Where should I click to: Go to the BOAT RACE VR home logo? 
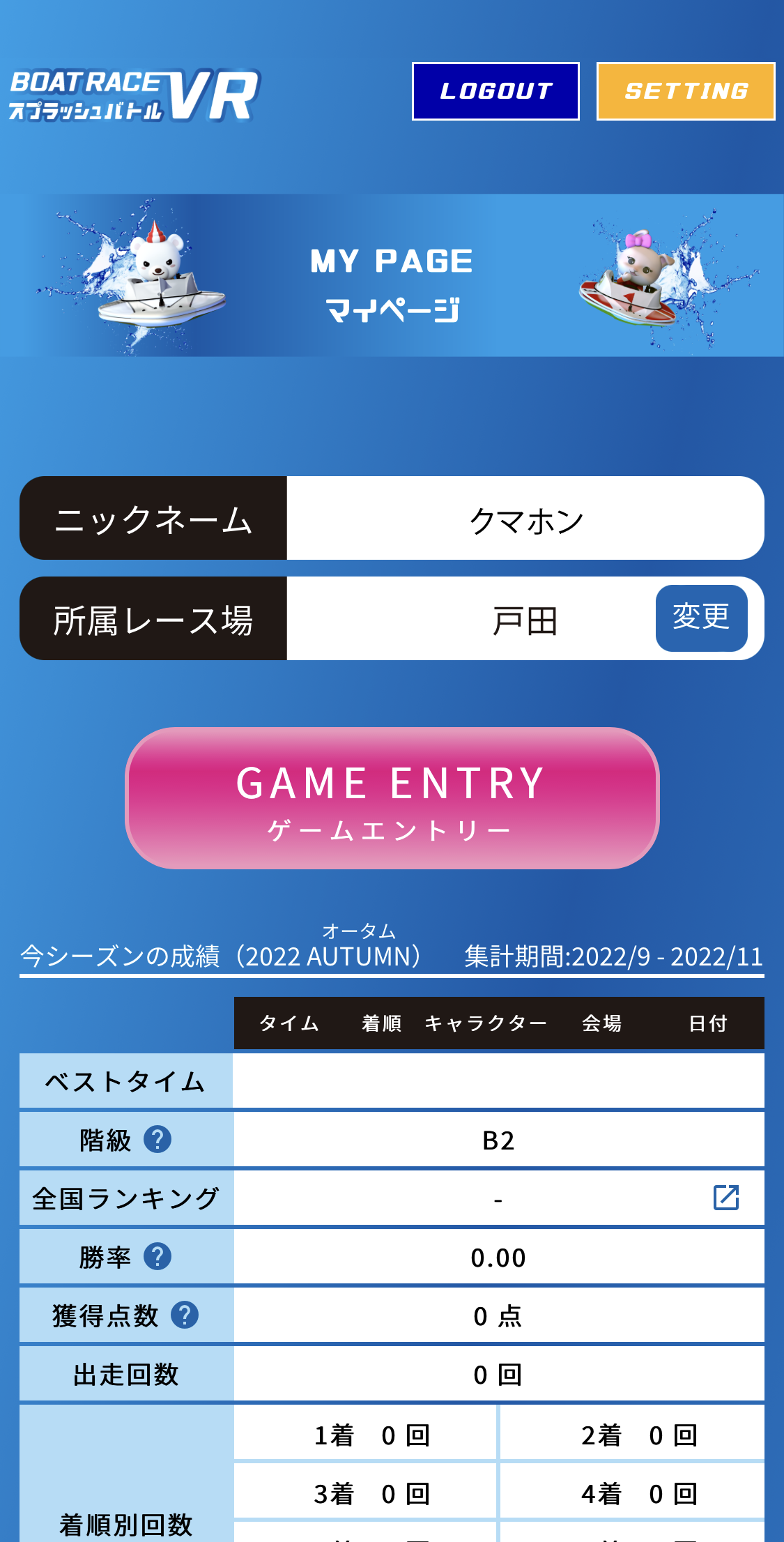[134, 95]
